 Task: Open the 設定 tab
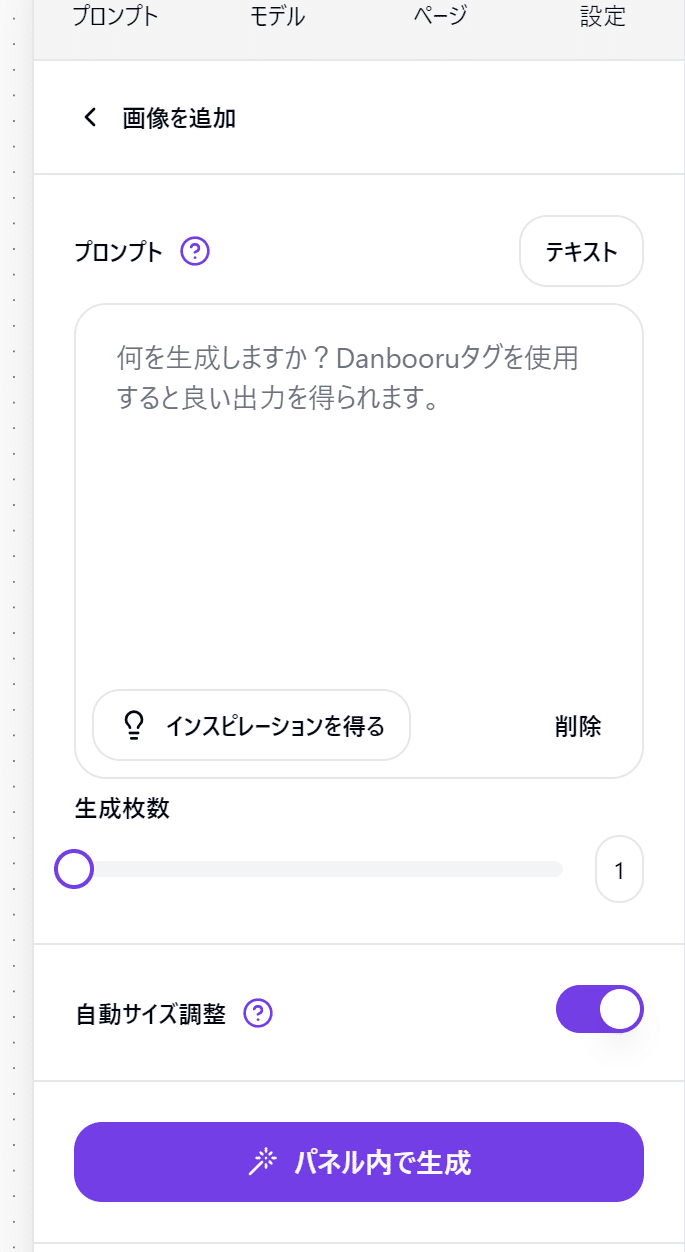coord(603,17)
